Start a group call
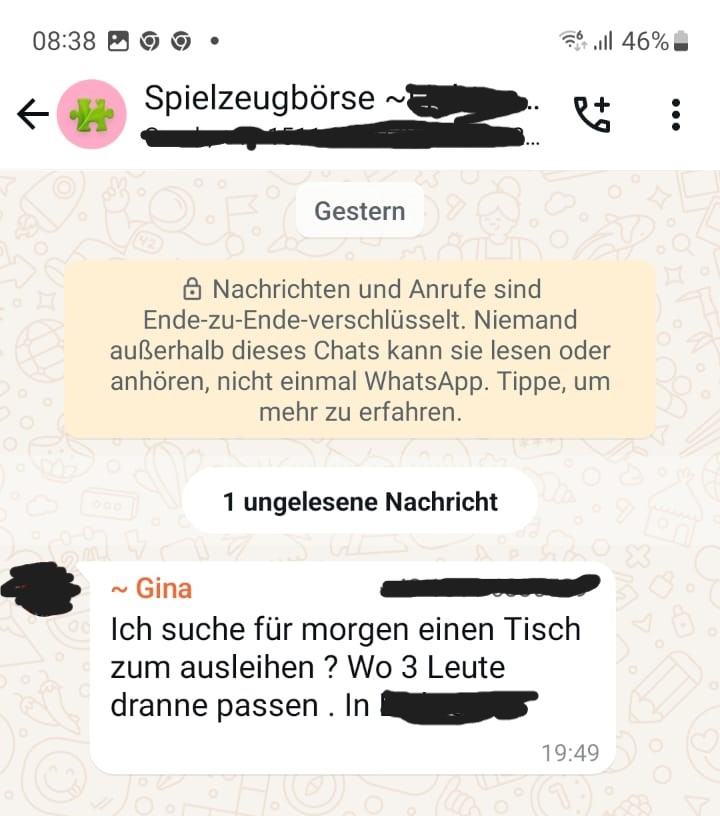 tap(591, 115)
